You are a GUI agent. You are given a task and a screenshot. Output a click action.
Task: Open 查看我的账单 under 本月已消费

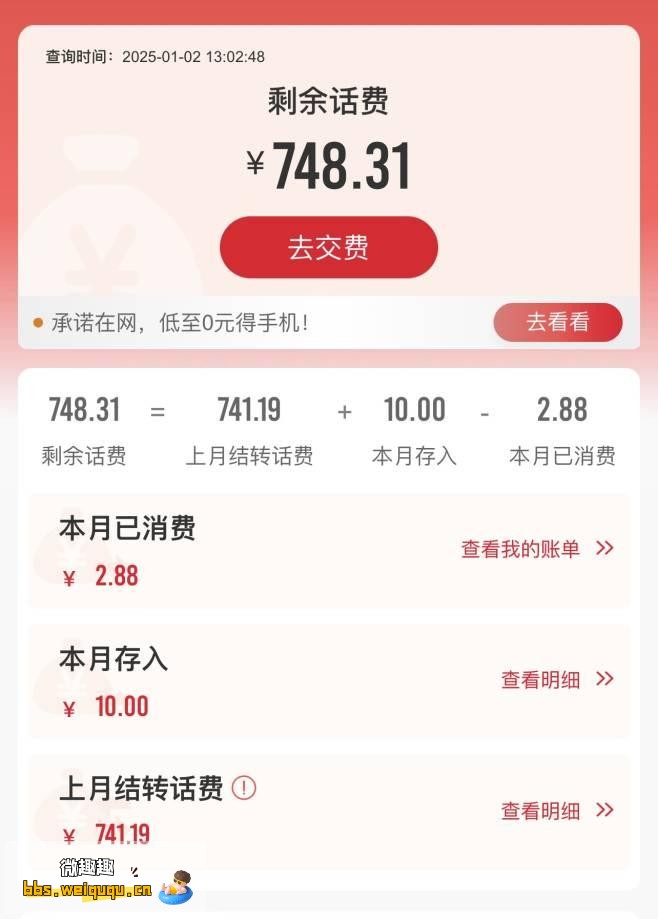[x=537, y=549]
